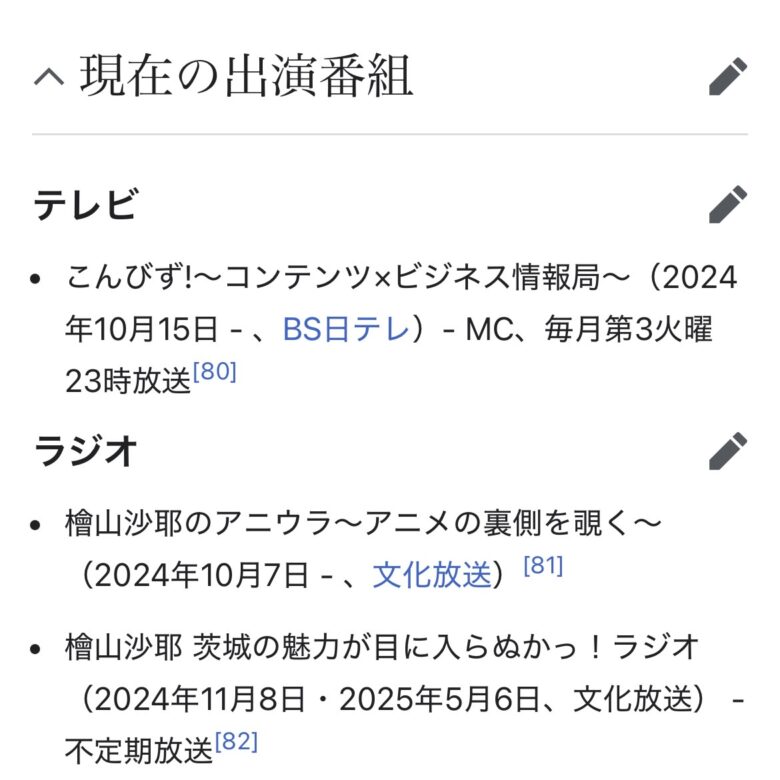780x780 pixels.
Task: Open the 文化放送 link
Action: coord(432,575)
